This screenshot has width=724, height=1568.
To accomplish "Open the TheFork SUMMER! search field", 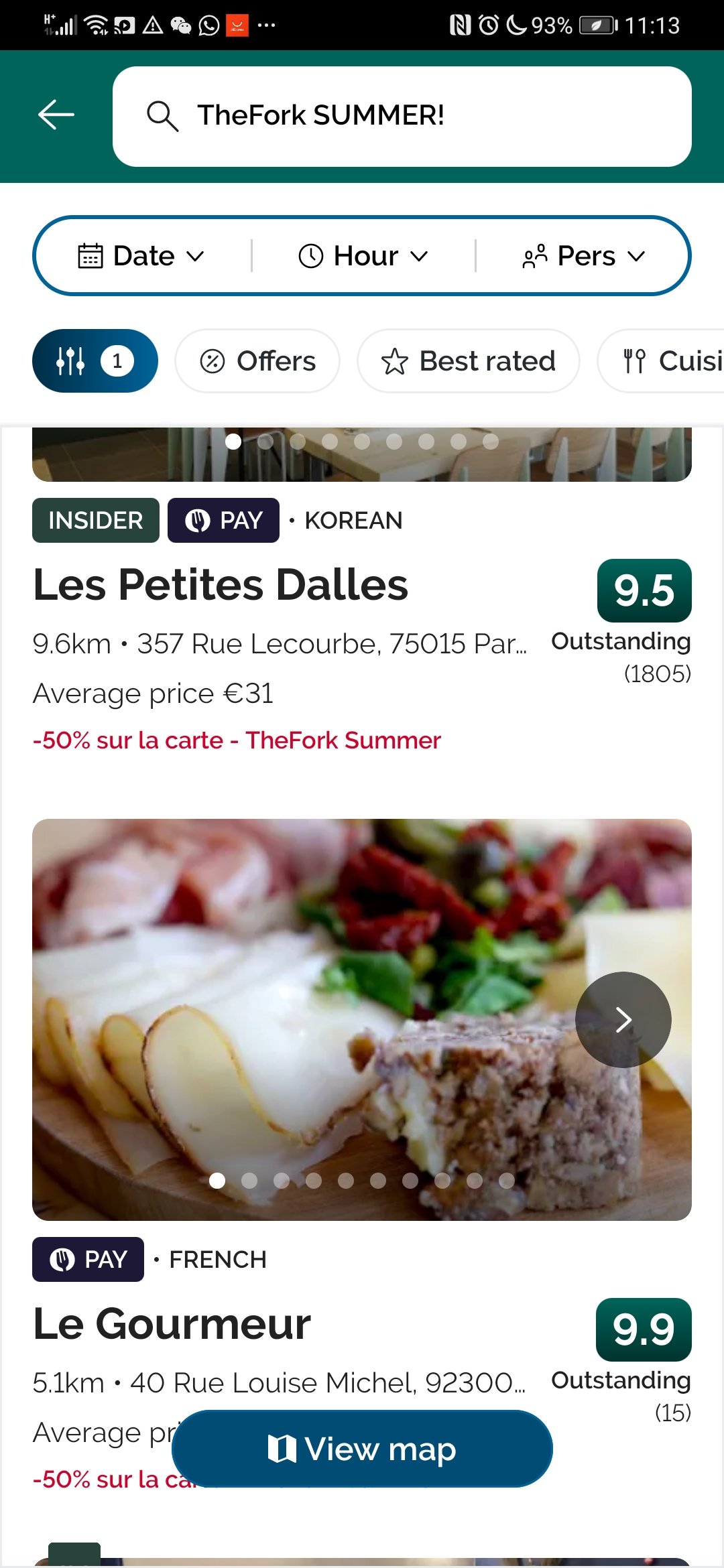I will coord(402,116).
